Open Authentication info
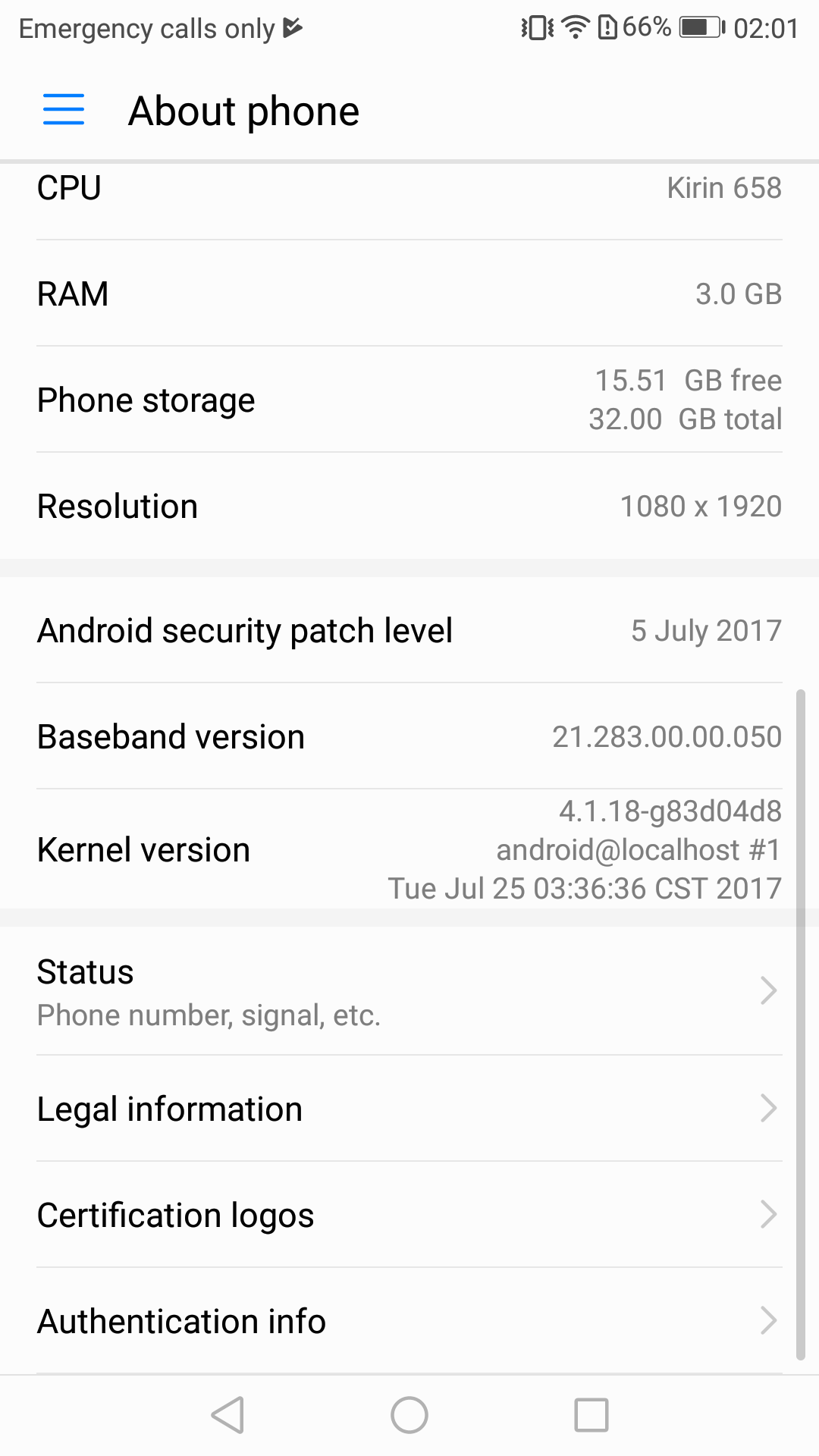Viewport: 819px width, 1456px height. [x=409, y=1321]
